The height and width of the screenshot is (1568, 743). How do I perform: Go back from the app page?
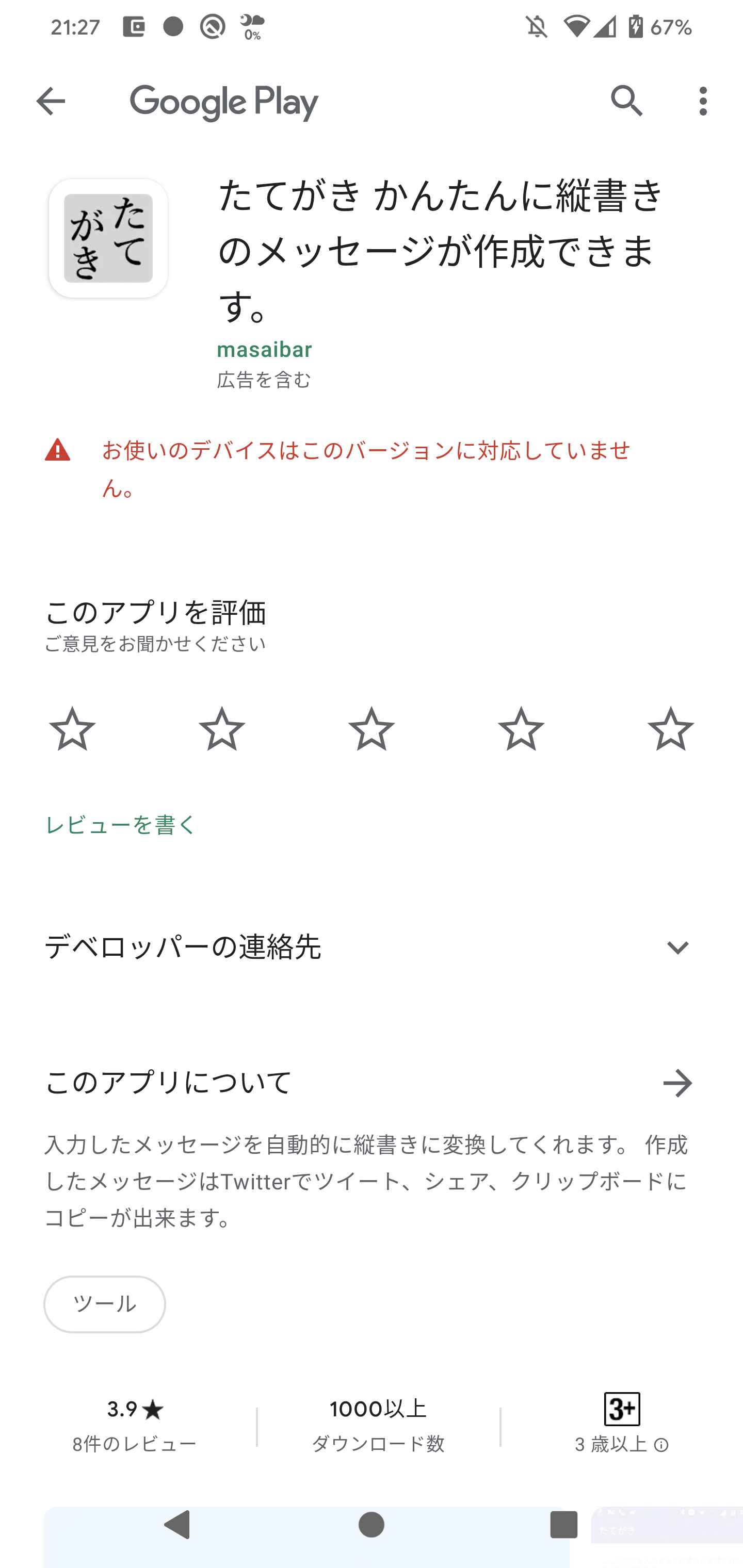[x=51, y=101]
